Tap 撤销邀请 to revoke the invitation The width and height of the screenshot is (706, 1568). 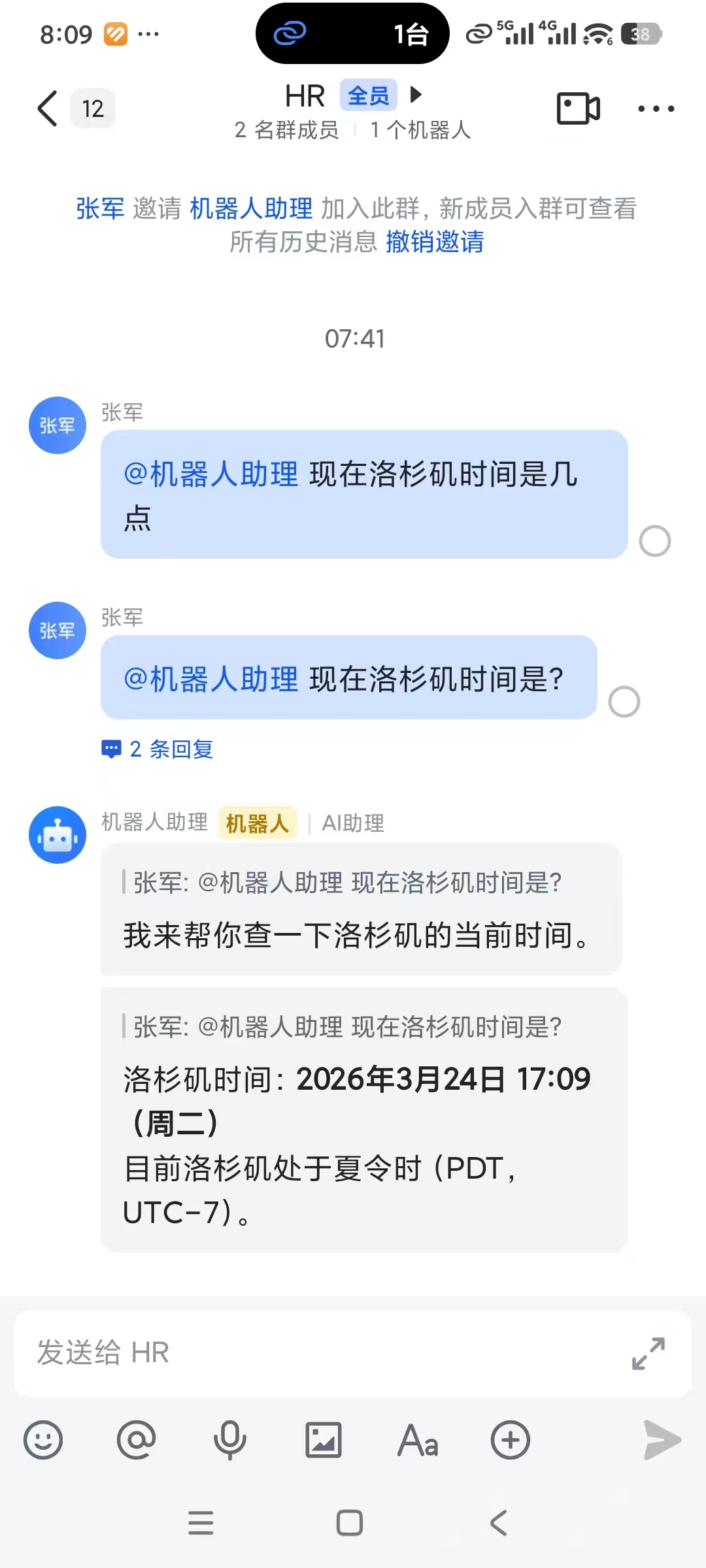coord(435,242)
